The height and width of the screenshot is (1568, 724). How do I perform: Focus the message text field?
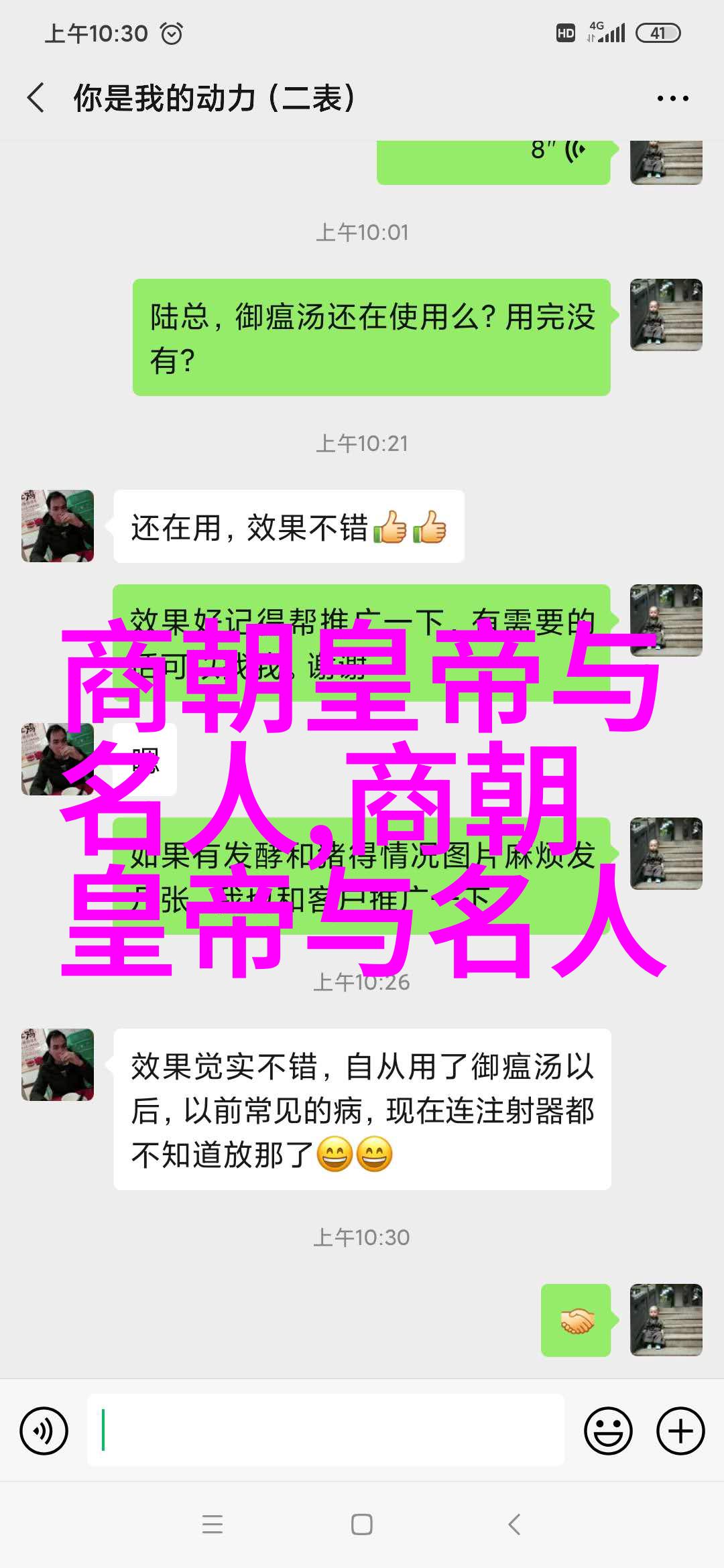tap(326, 1430)
